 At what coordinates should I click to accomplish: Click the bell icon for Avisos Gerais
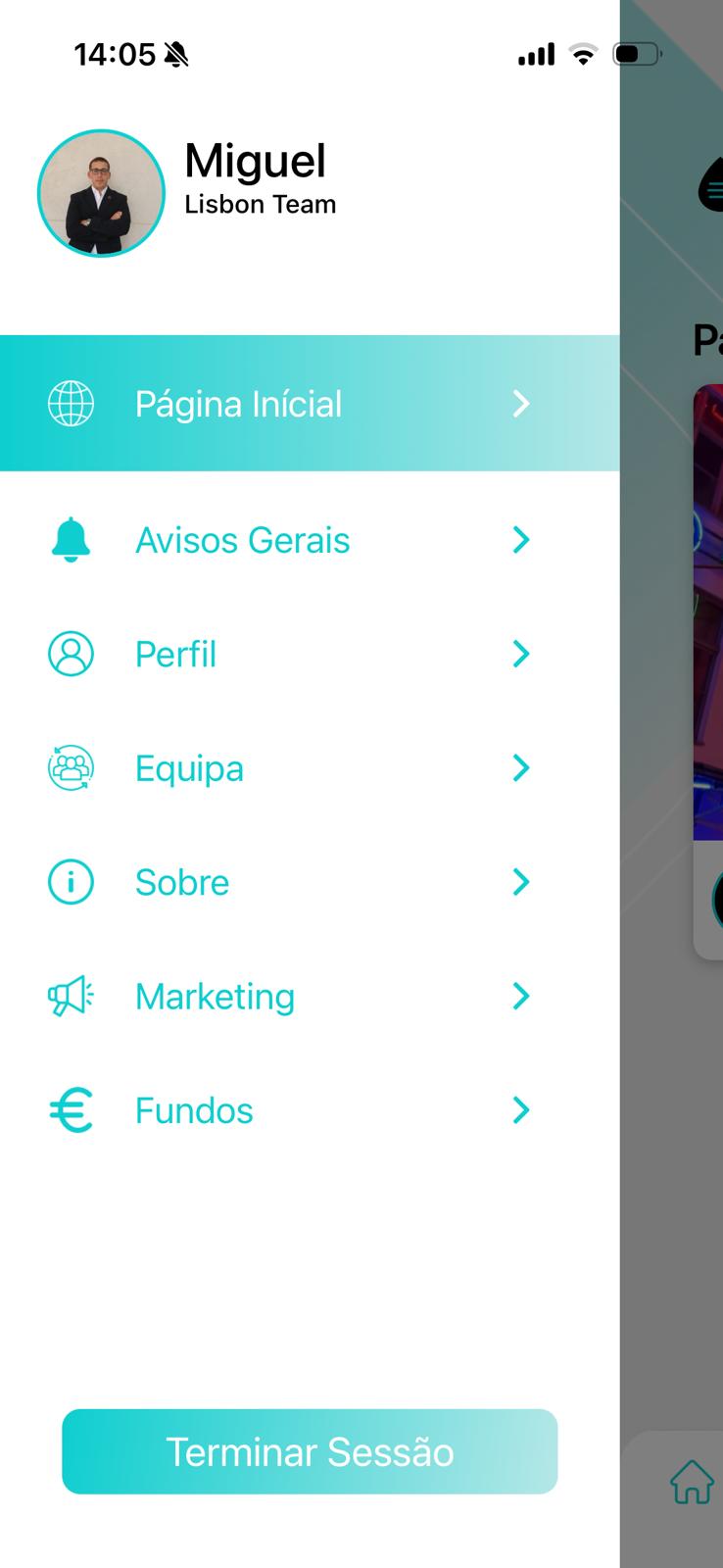(x=70, y=539)
